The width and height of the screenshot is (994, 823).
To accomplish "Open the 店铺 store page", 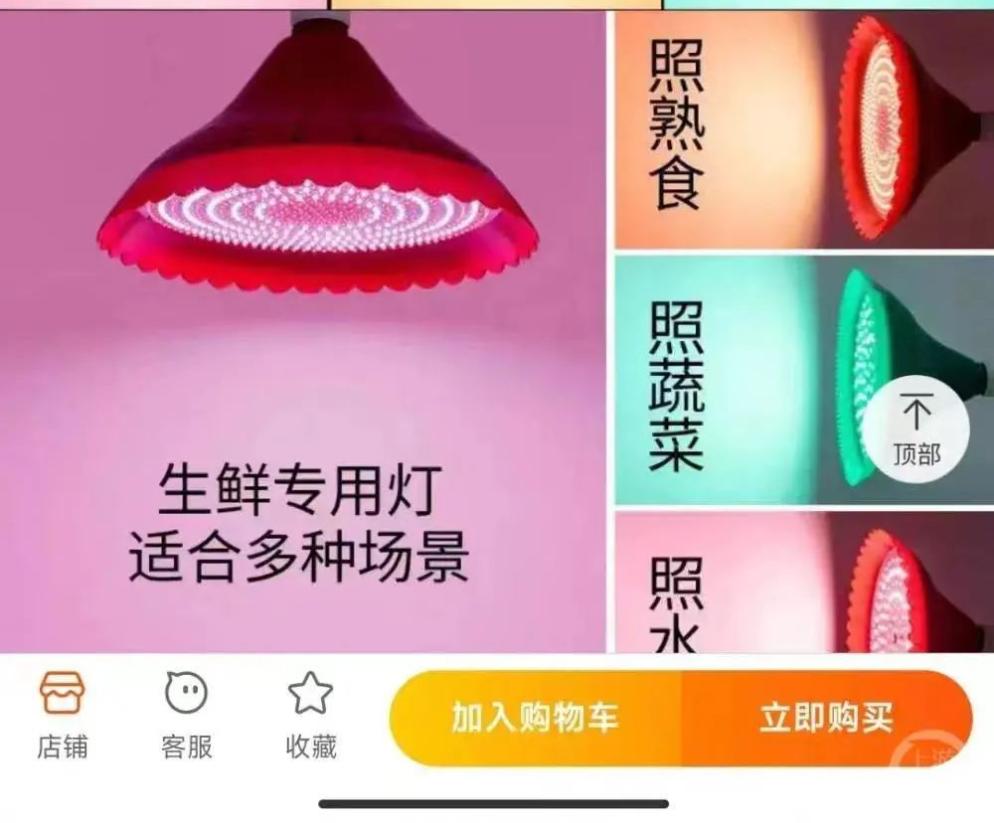I will coord(62,714).
